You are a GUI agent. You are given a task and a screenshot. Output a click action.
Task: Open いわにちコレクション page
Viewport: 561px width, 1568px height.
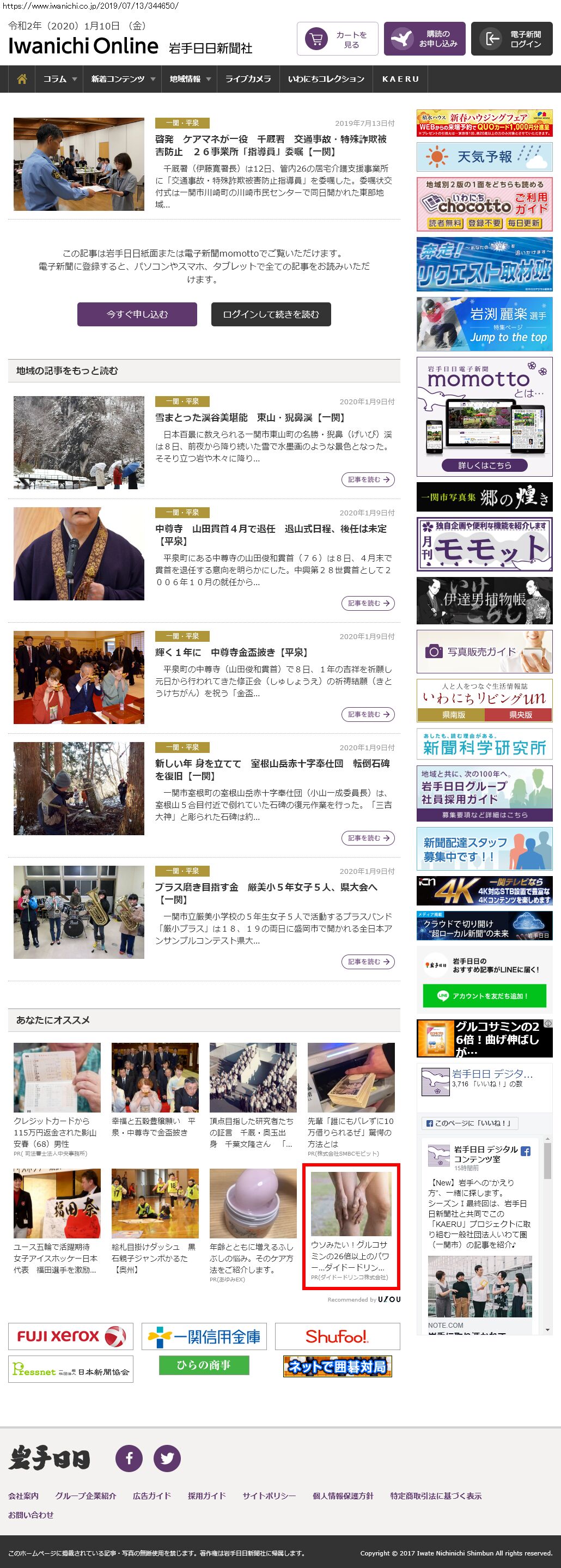326,79
